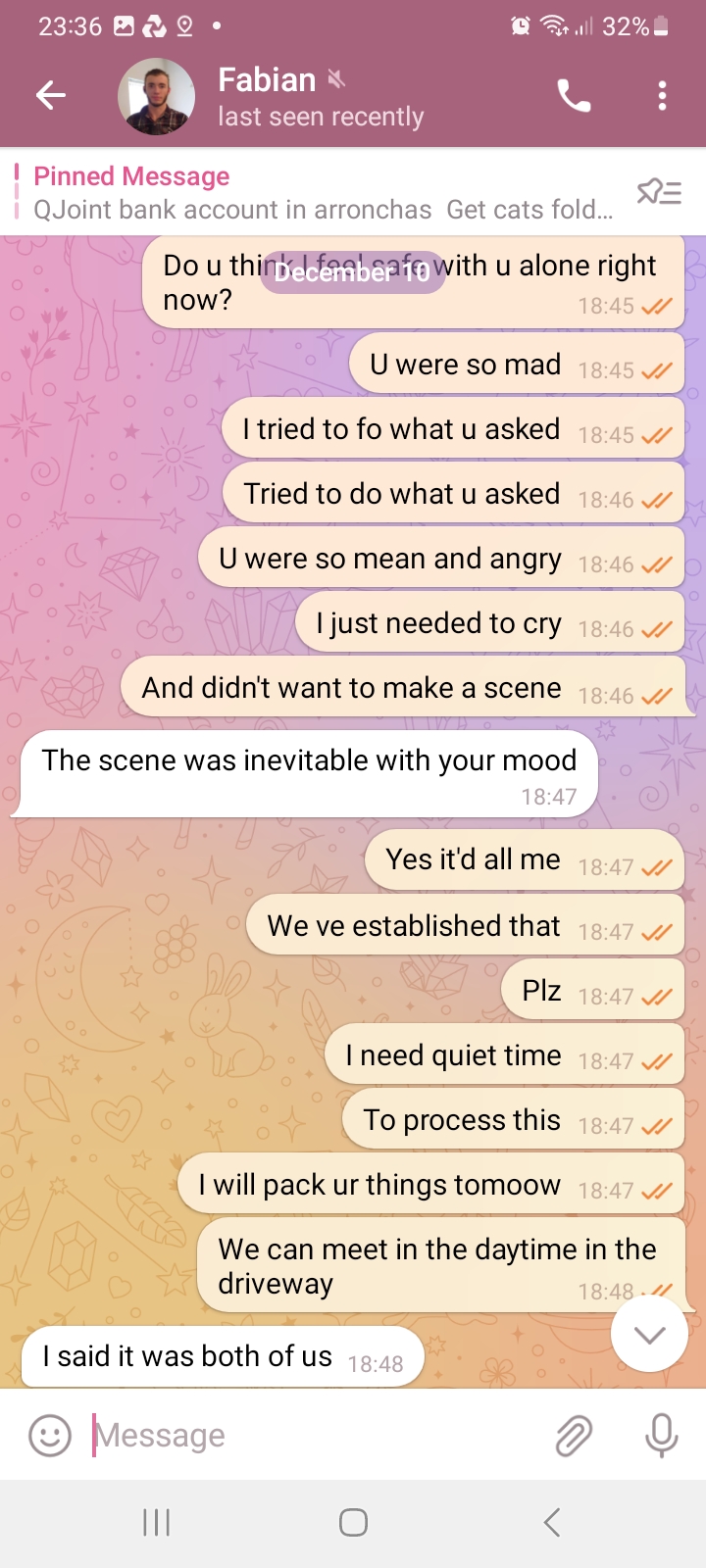Open the emoji picker

point(50,1436)
